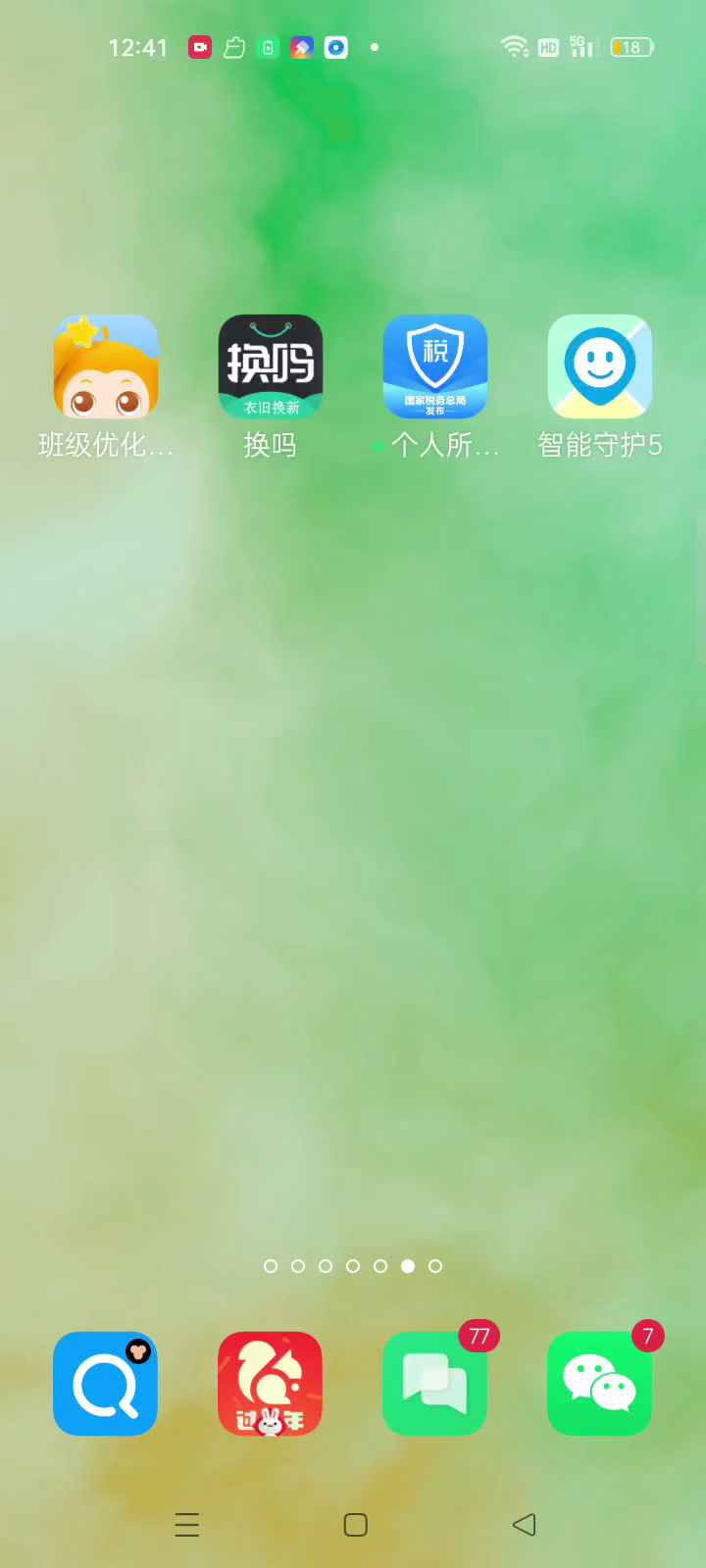Go to home via navigation bar
706x1568 pixels.
pyautogui.click(x=355, y=1525)
